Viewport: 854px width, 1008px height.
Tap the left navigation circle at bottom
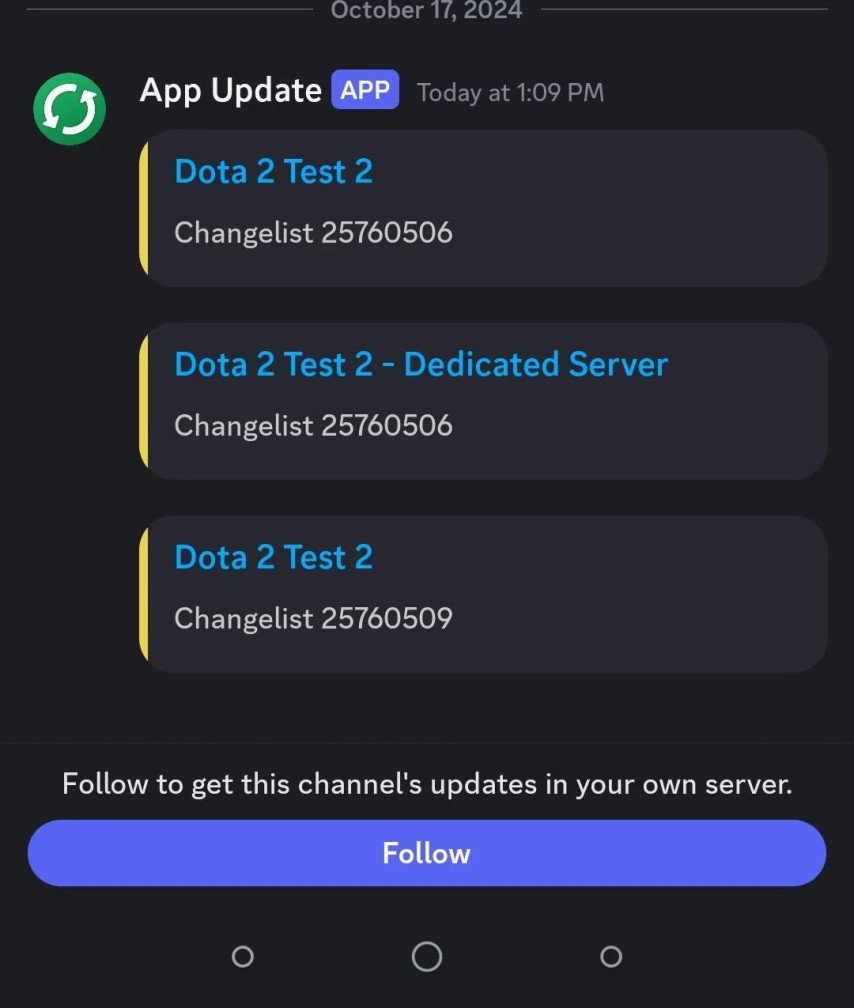click(242, 957)
